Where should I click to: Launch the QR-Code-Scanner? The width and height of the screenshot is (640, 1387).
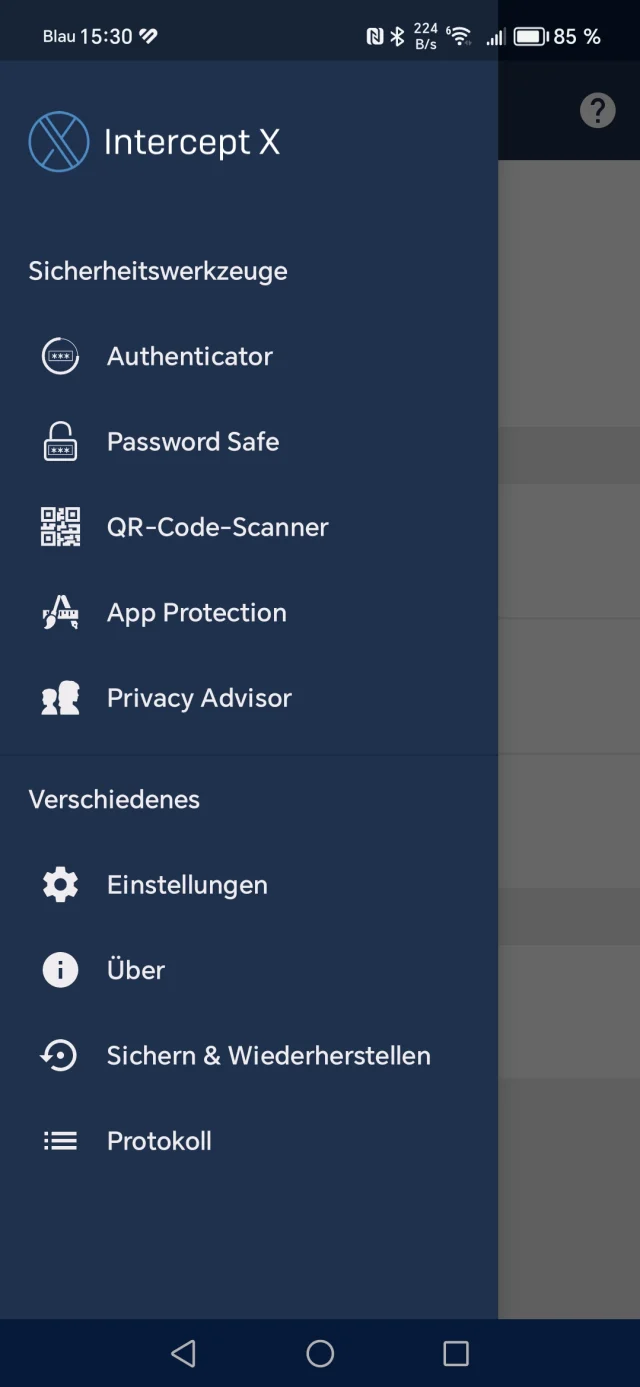click(x=217, y=527)
